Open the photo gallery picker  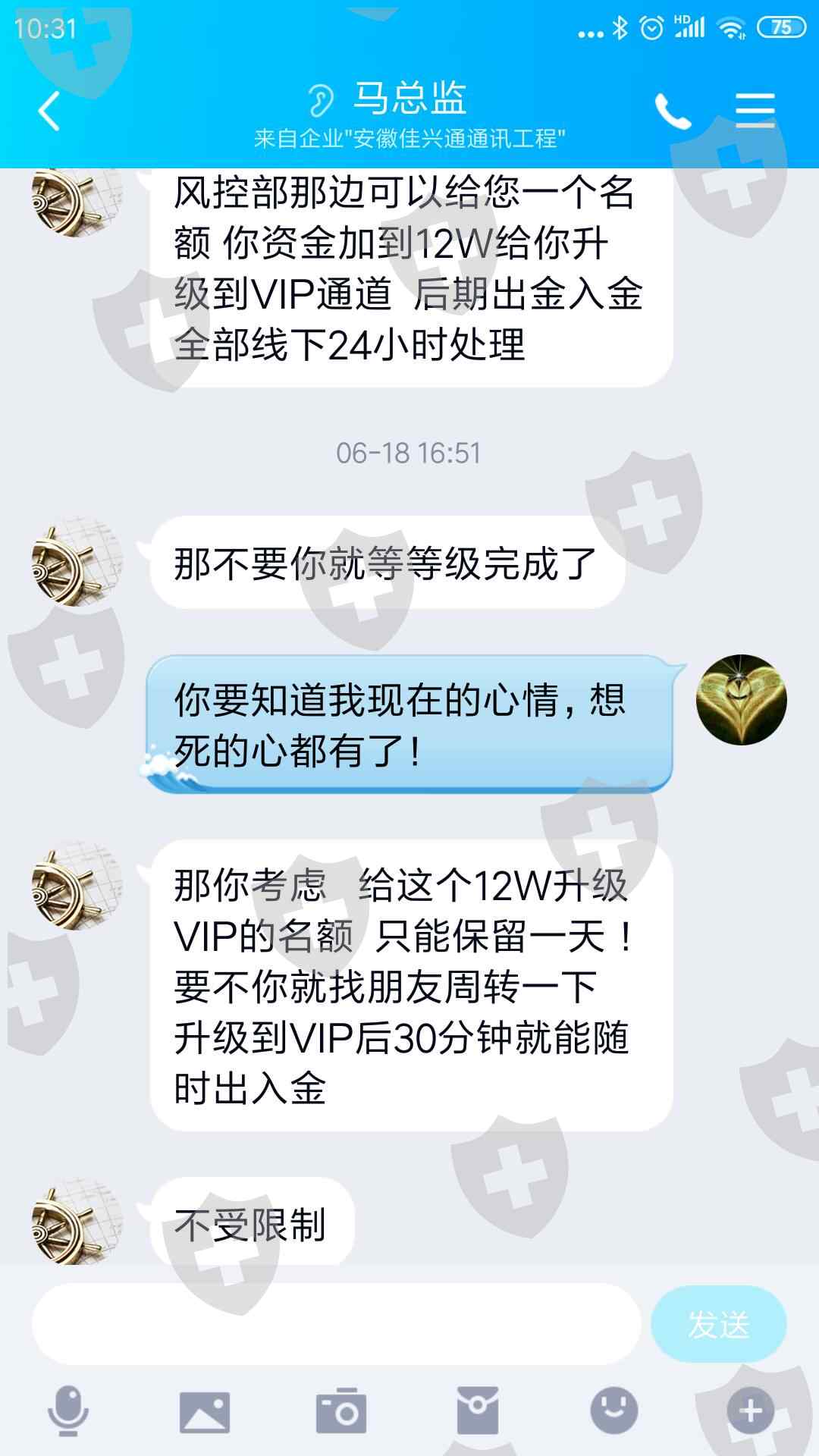[x=205, y=1411]
